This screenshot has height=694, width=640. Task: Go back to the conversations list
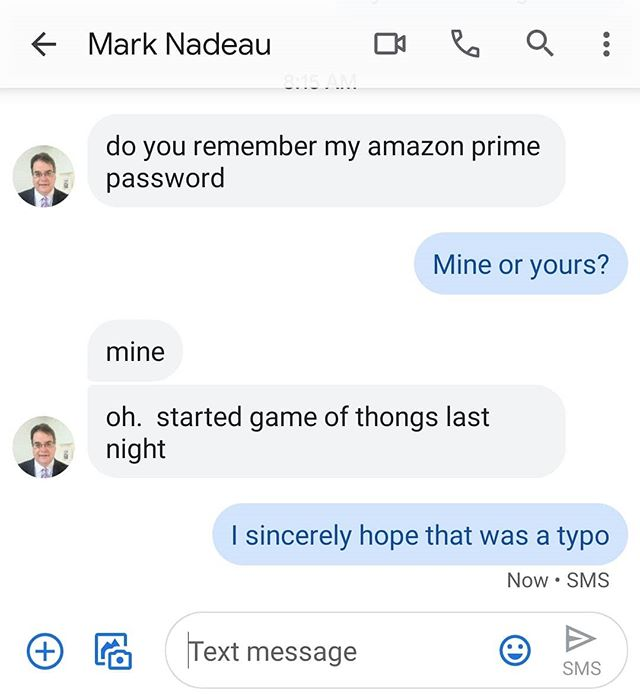(43, 44)
